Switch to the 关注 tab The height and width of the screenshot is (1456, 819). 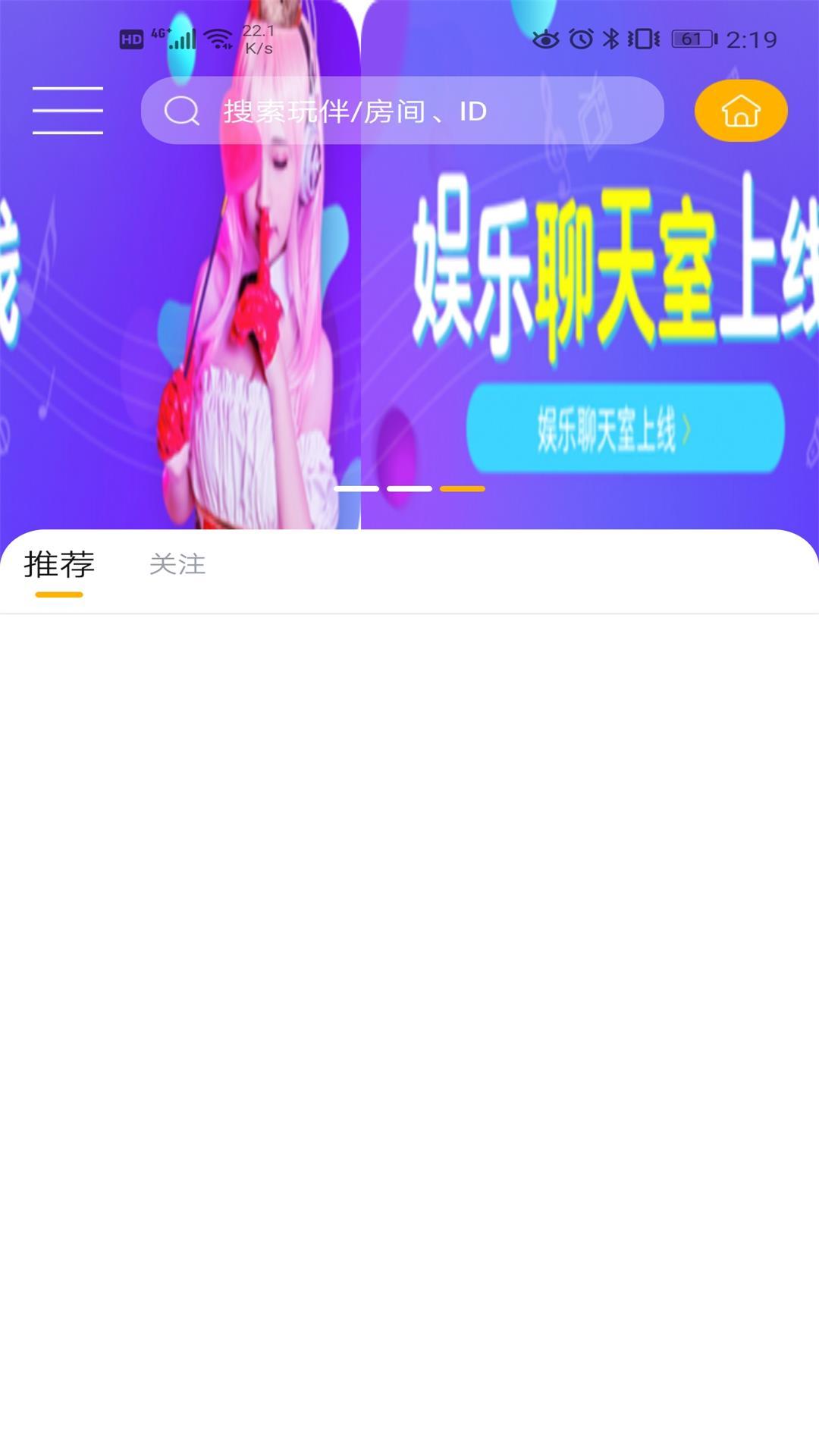coord(177,564)
